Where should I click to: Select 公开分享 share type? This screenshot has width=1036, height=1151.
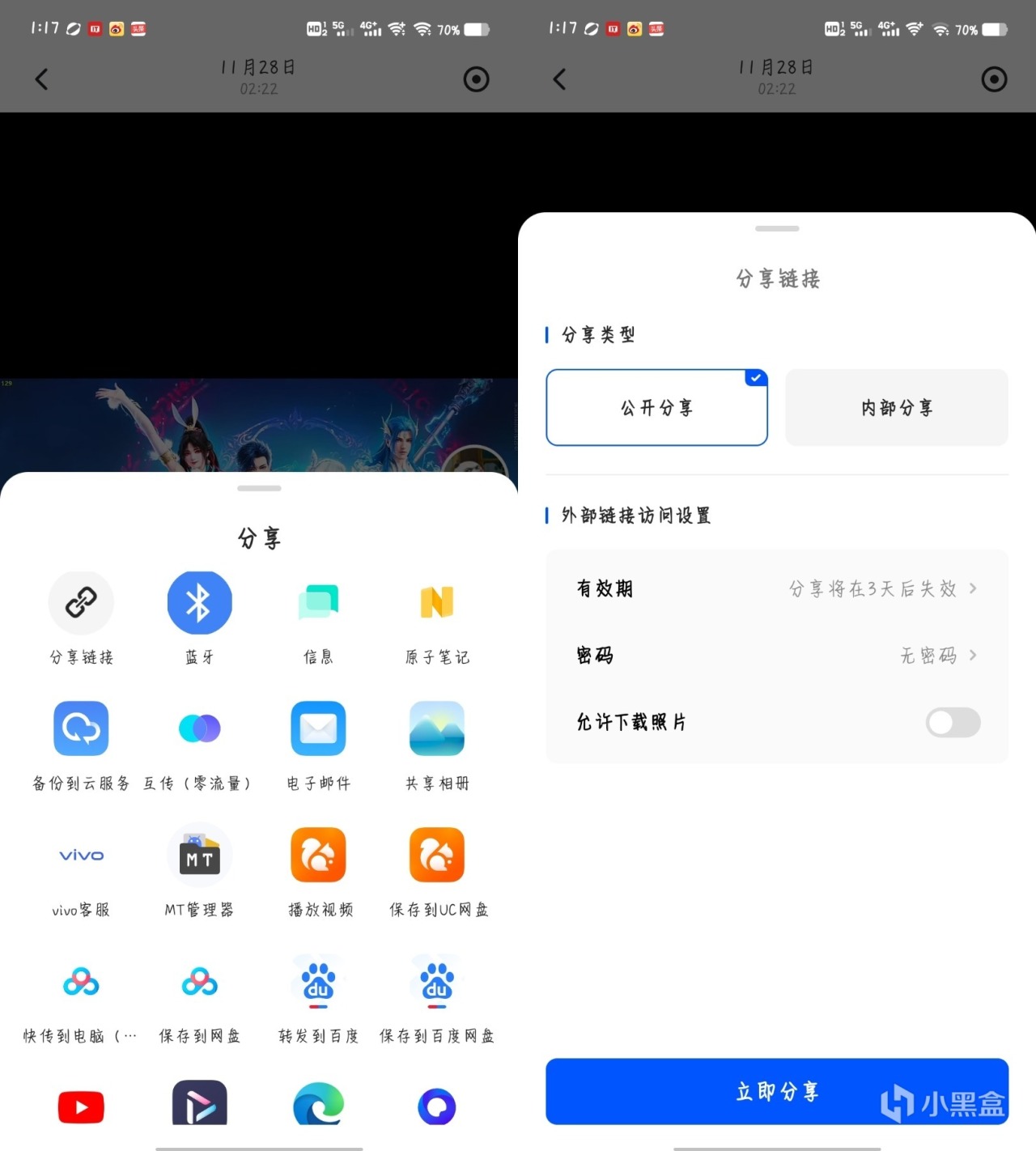656,408
